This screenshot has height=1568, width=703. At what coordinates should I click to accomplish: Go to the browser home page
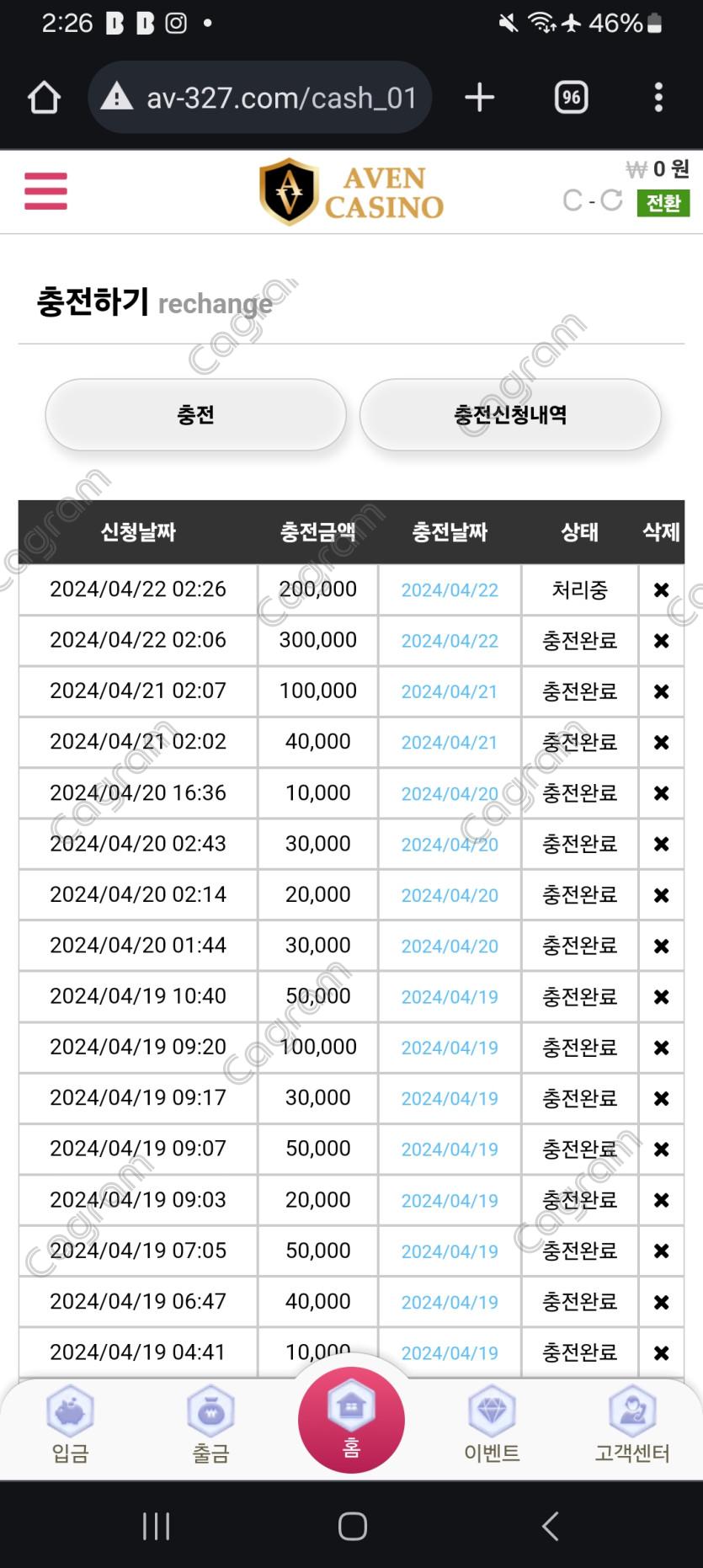[44, 98]
